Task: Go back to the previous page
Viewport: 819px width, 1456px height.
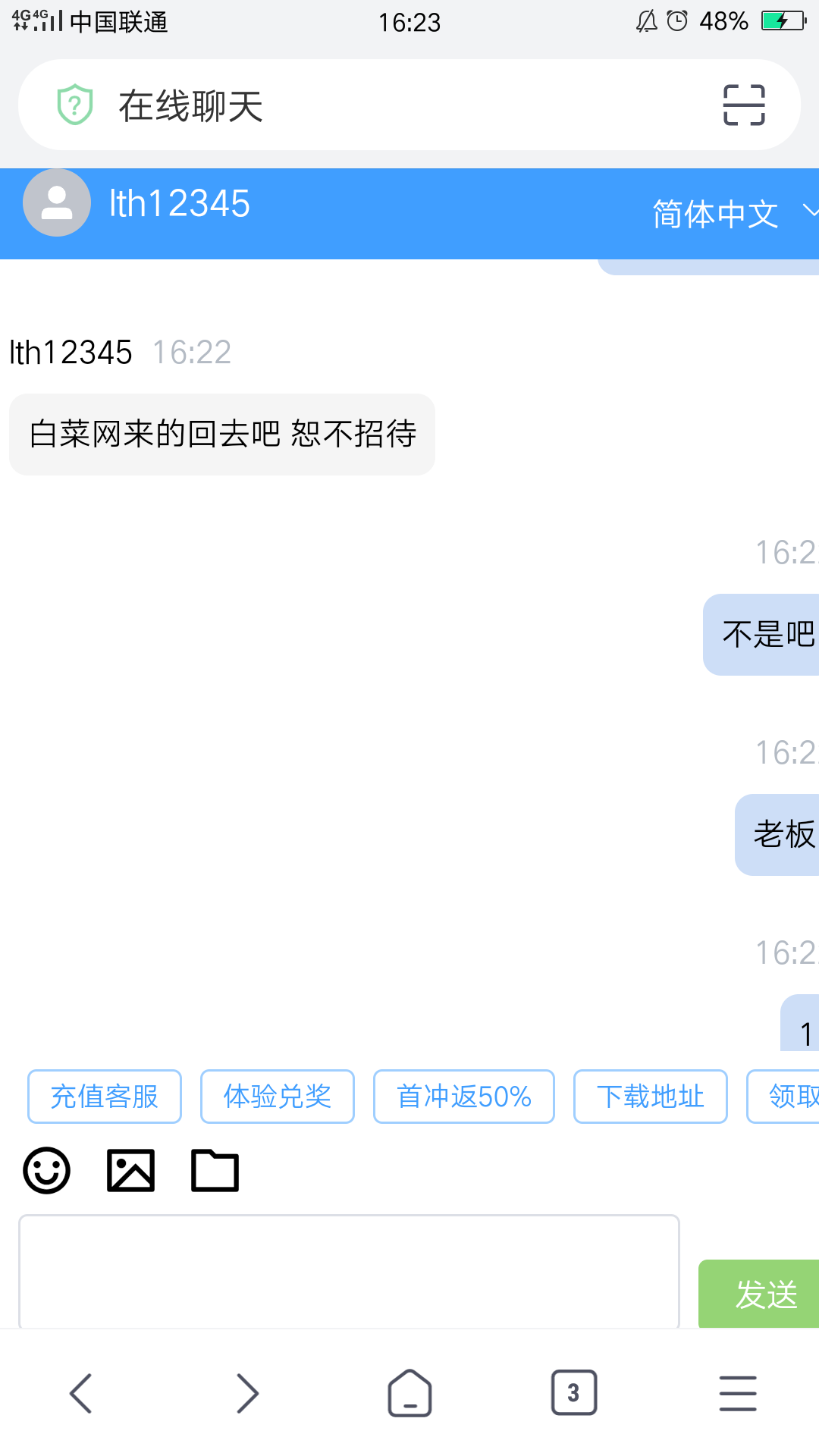Action: click(80, 1393)
